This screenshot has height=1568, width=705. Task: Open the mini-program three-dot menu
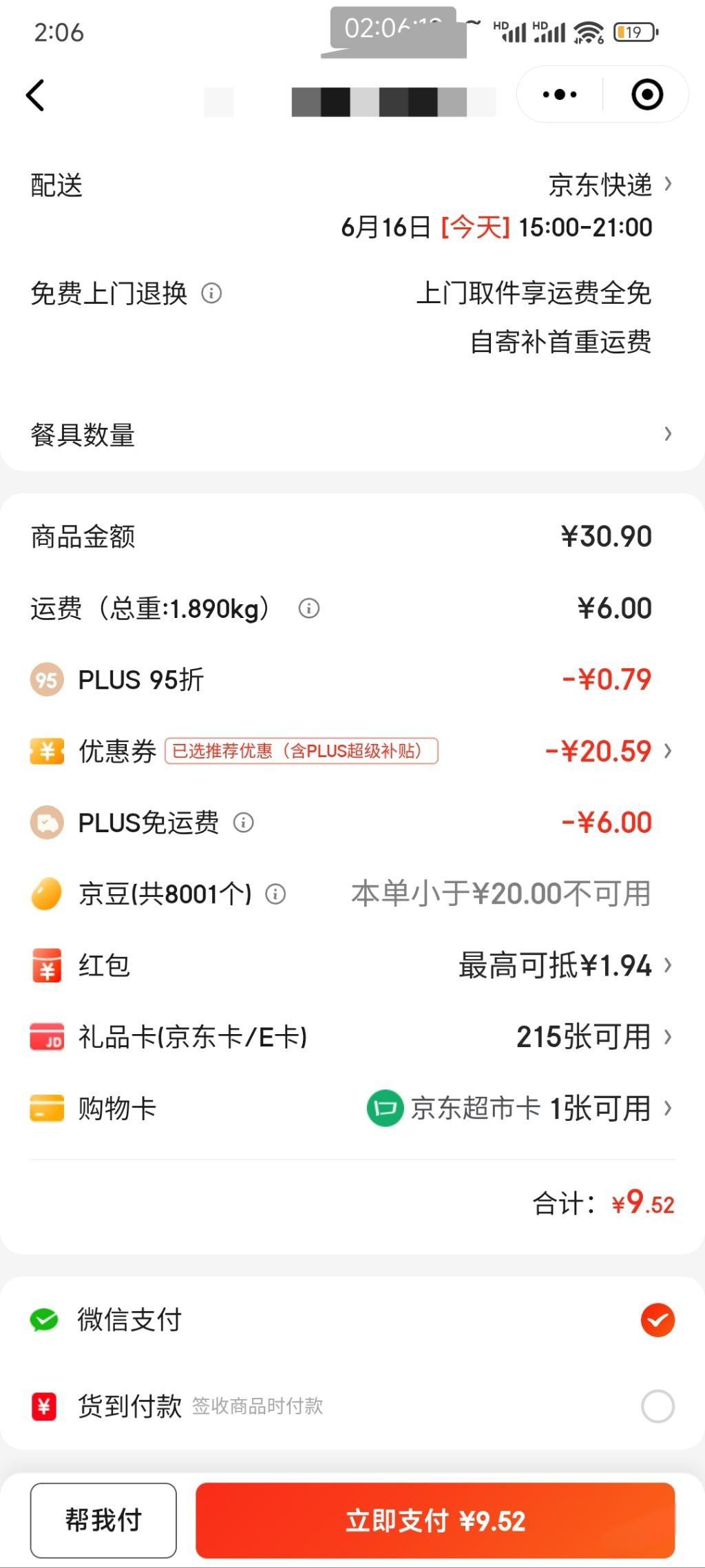pyautogui.click(x=560, y=94)
